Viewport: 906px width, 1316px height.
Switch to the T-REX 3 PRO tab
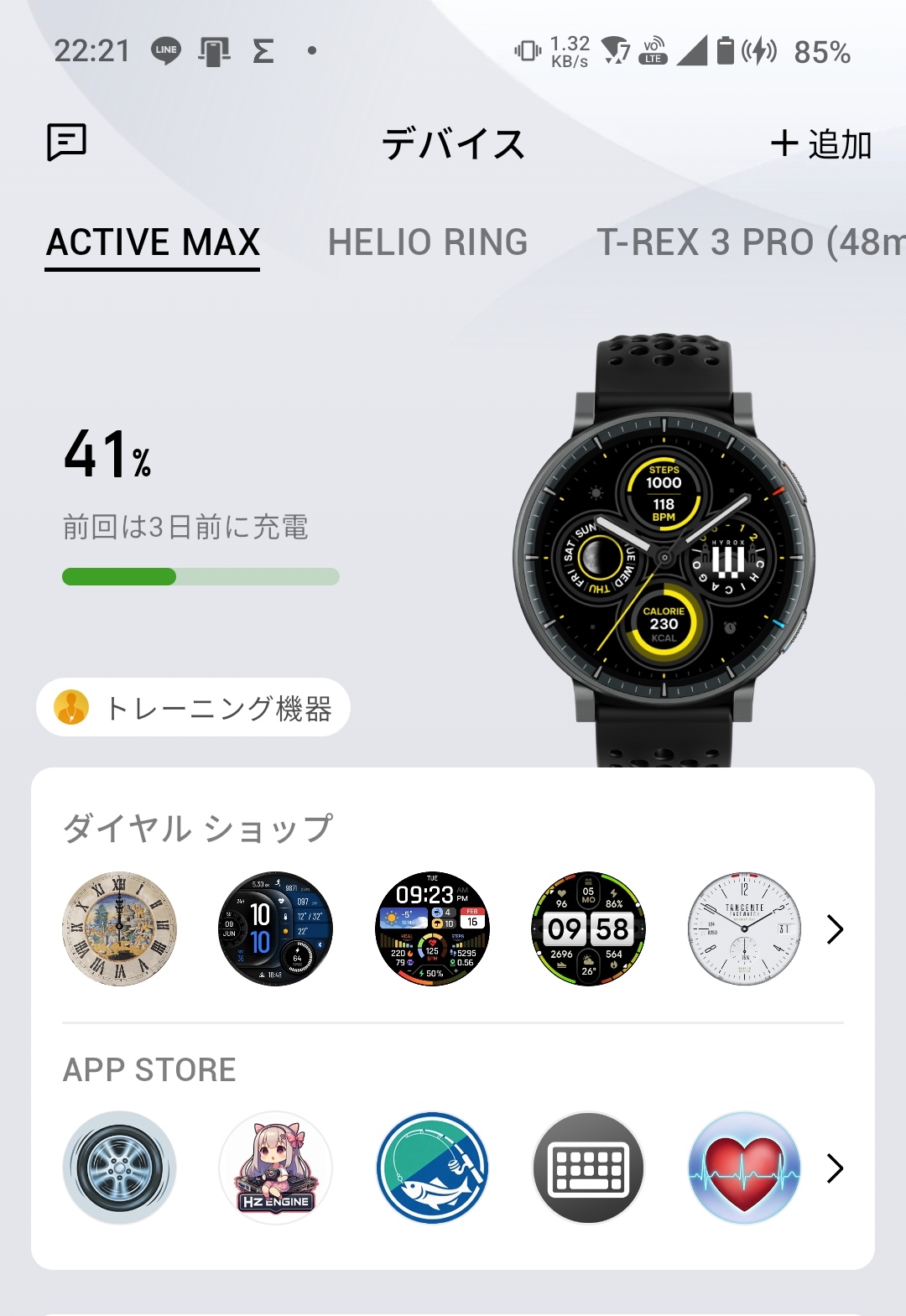click(749, 242)
